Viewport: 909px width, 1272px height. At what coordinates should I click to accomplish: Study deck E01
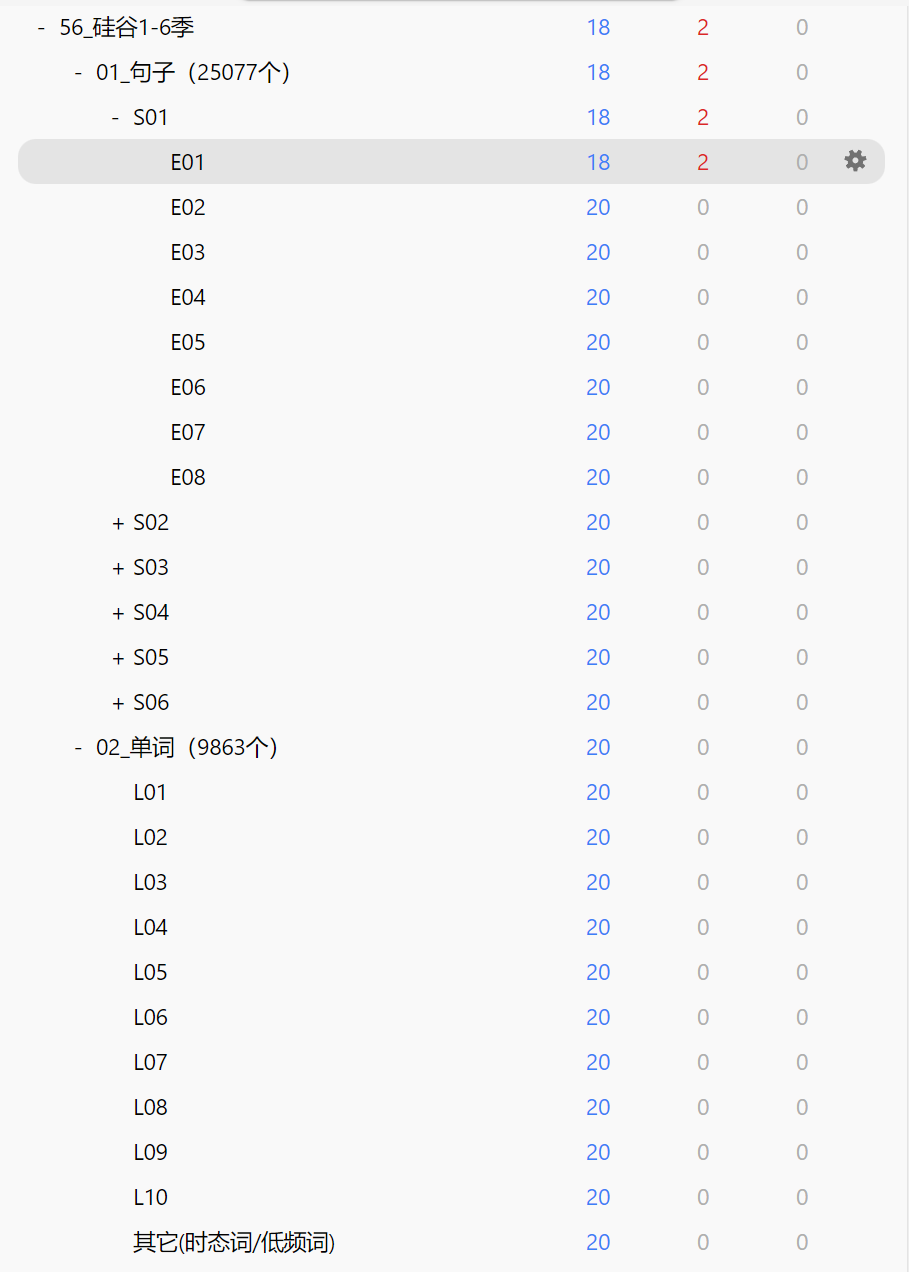188,163
